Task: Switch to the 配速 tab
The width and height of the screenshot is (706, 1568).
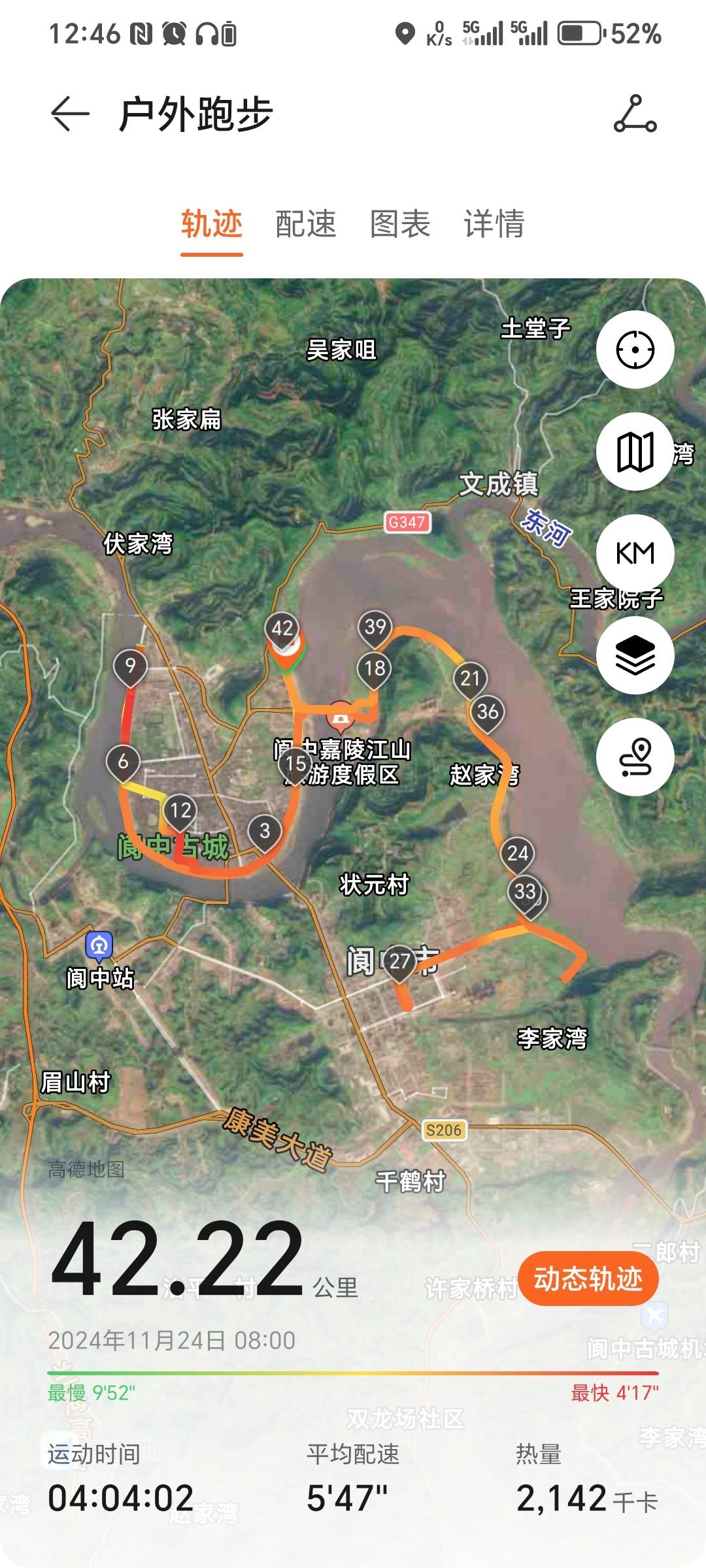Action: click(306, 224)
